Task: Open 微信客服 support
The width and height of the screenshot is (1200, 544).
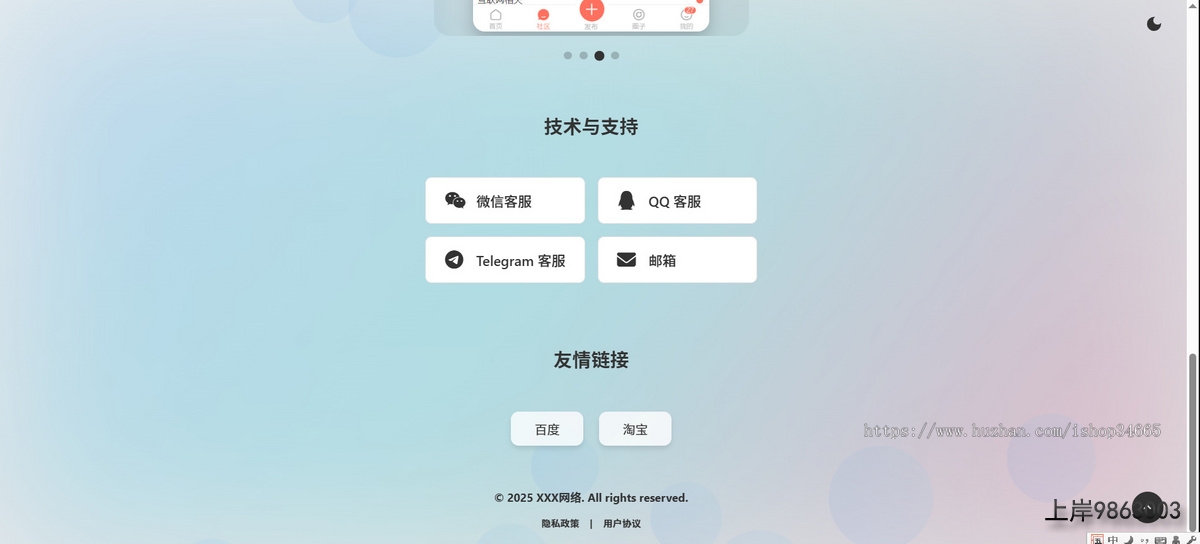Action: [x=505, y=201]
